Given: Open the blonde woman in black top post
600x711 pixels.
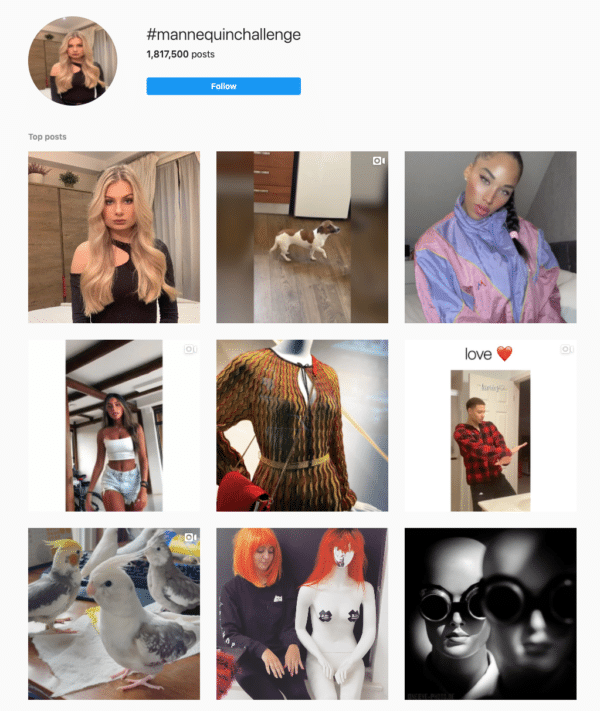Looking at the screenshot, I should [114, 237].
